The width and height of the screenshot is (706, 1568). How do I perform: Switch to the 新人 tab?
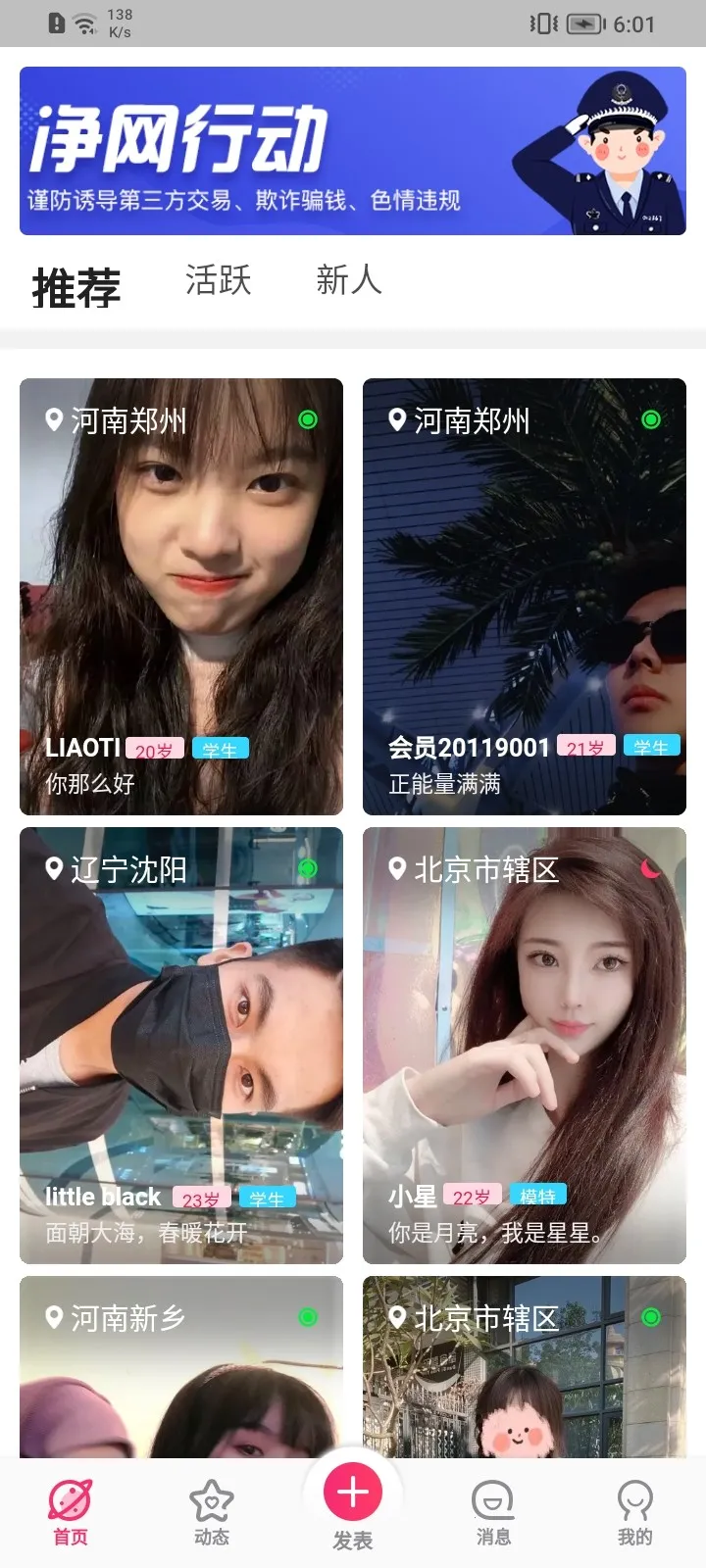point(347,282)
